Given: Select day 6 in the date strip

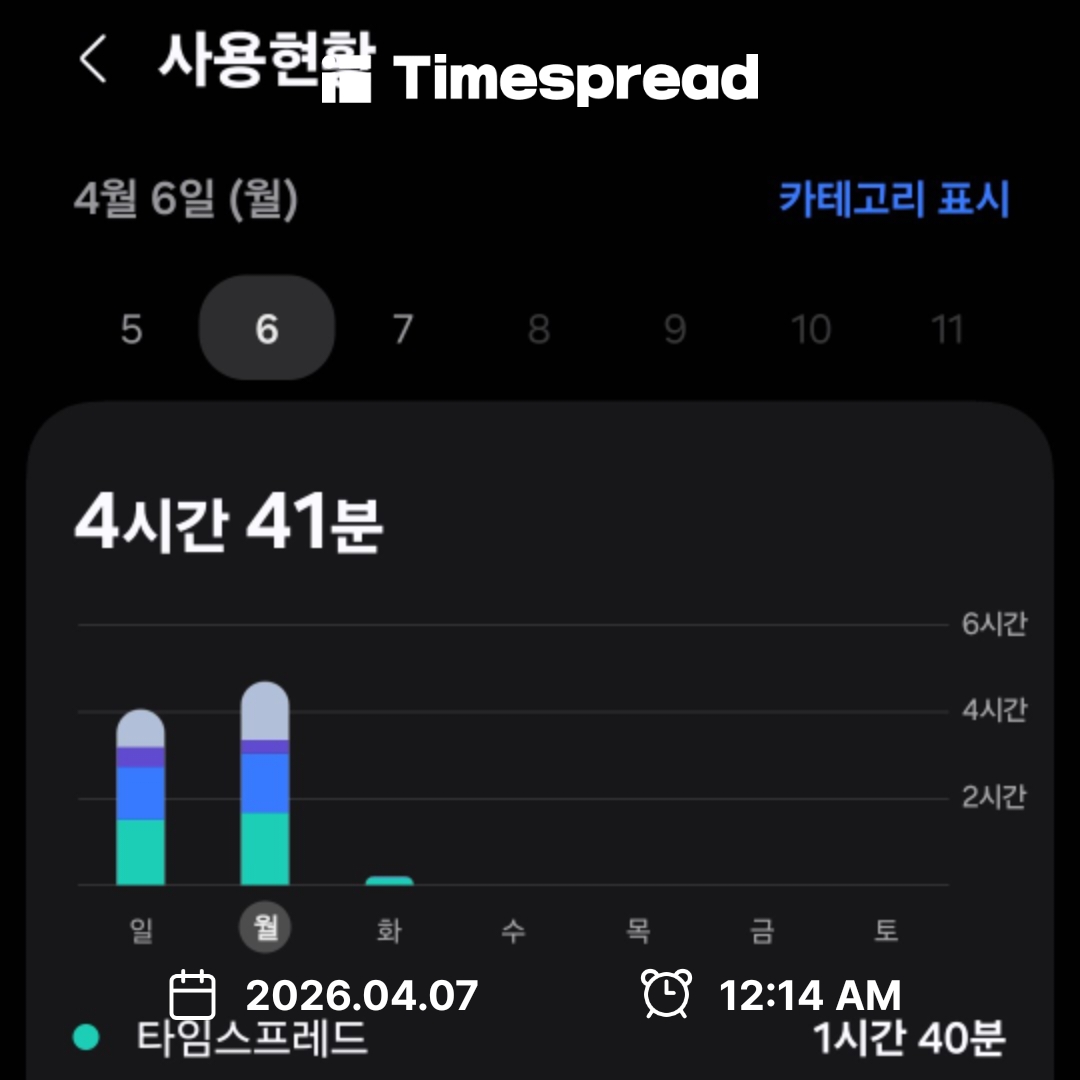Looking at the screenshot, I should (x=267, y=329).
